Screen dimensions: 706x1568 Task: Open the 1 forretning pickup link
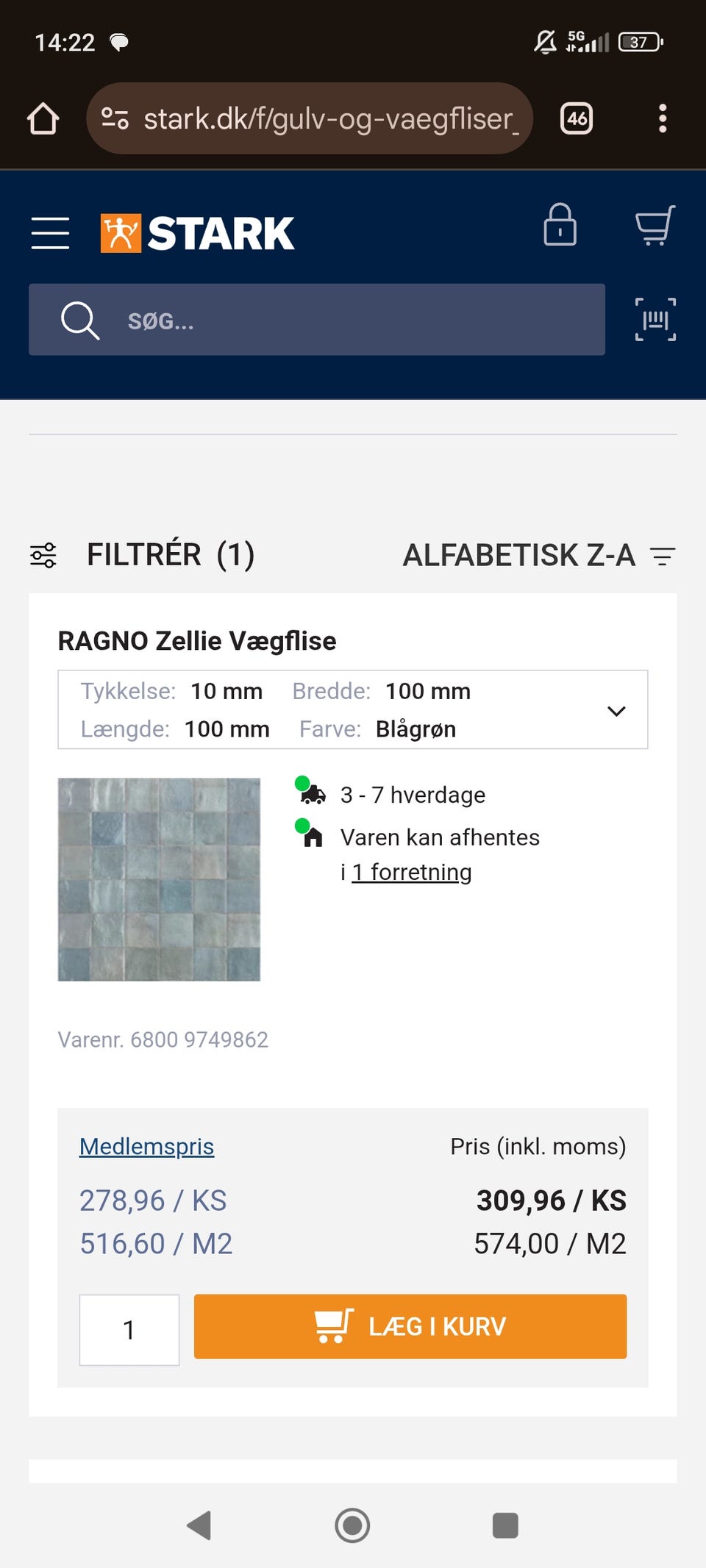pos(412,872)
